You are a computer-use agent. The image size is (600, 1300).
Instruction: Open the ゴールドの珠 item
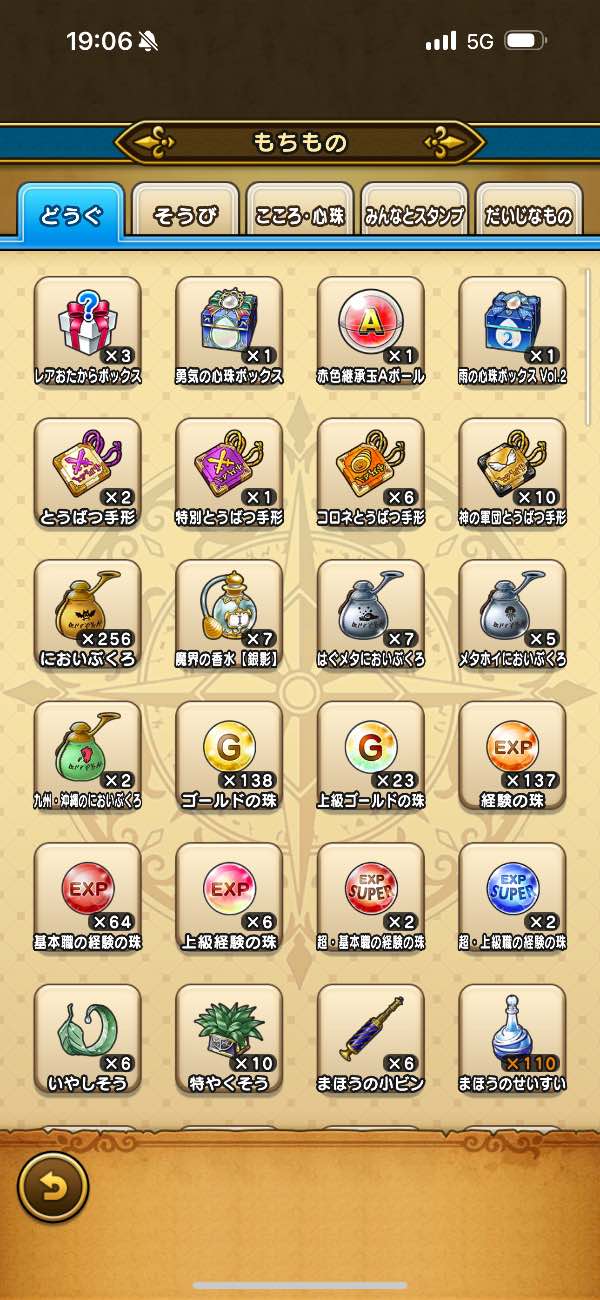pyautogui.click(x=229, y=754)
